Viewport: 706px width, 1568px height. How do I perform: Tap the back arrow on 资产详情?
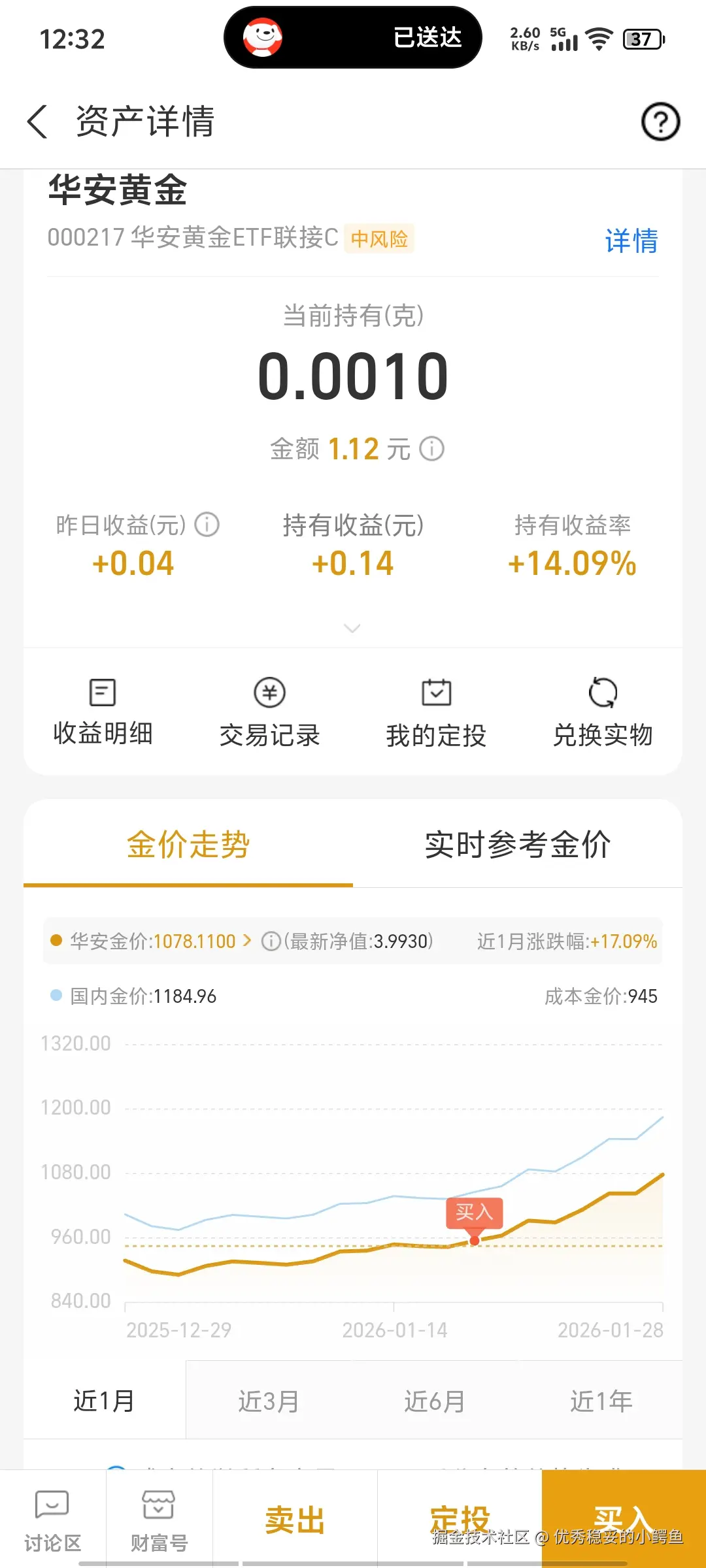point(37,122)
